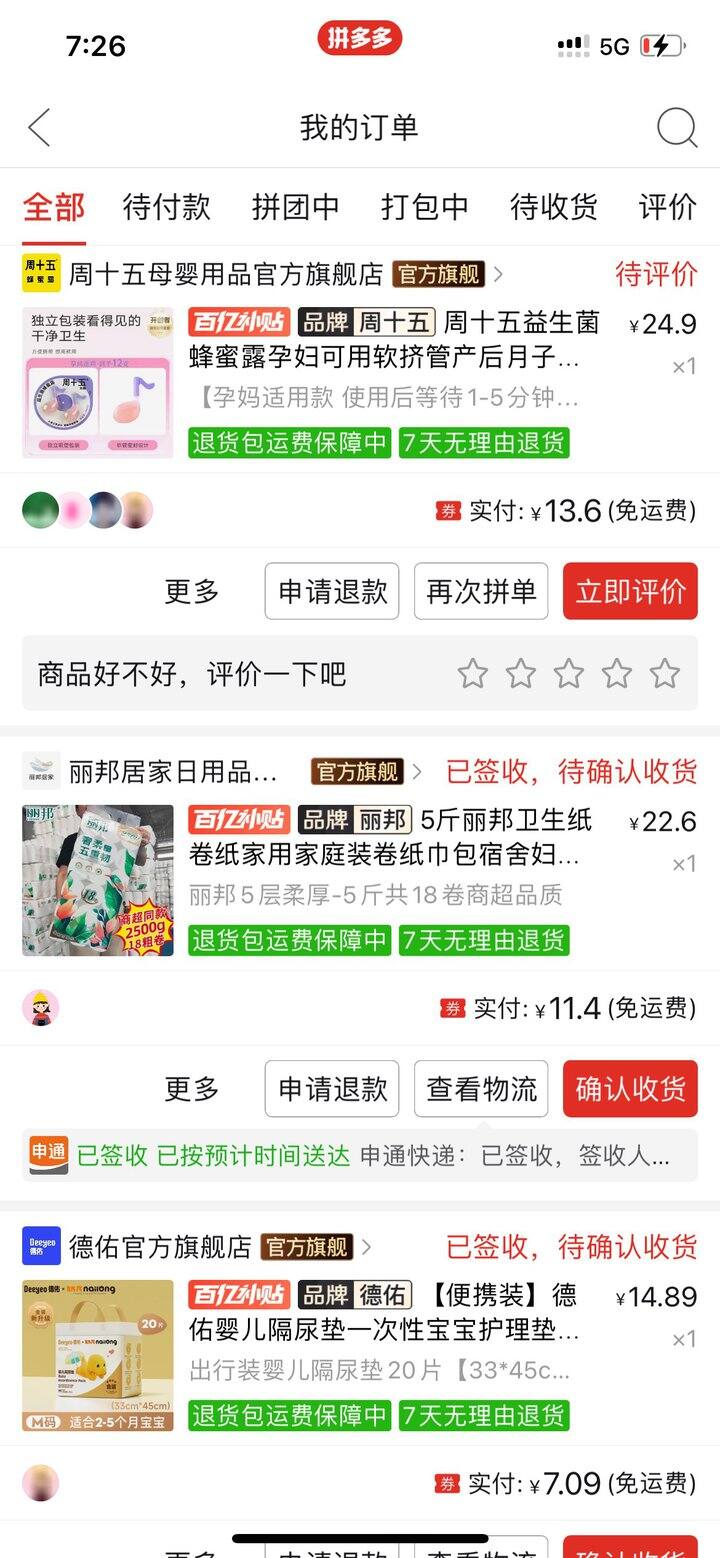Open 申通 delivery status banner
The height and width of the screenshot is (1558, 720).
[360, 1156]
